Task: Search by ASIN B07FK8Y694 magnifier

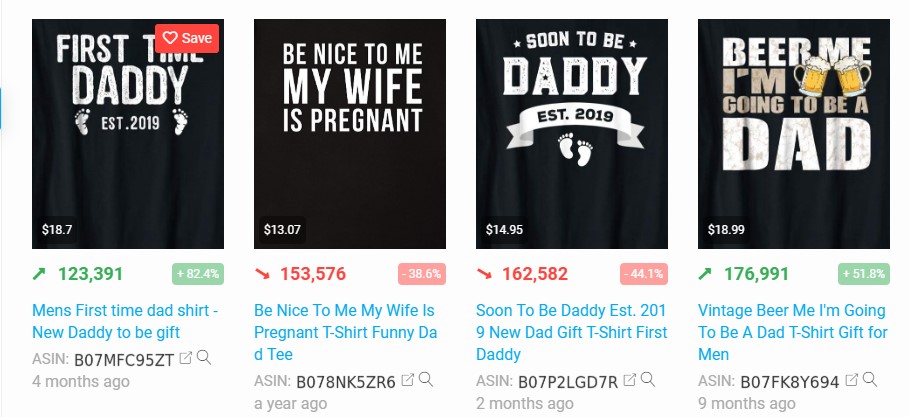Action: [870, 380]
